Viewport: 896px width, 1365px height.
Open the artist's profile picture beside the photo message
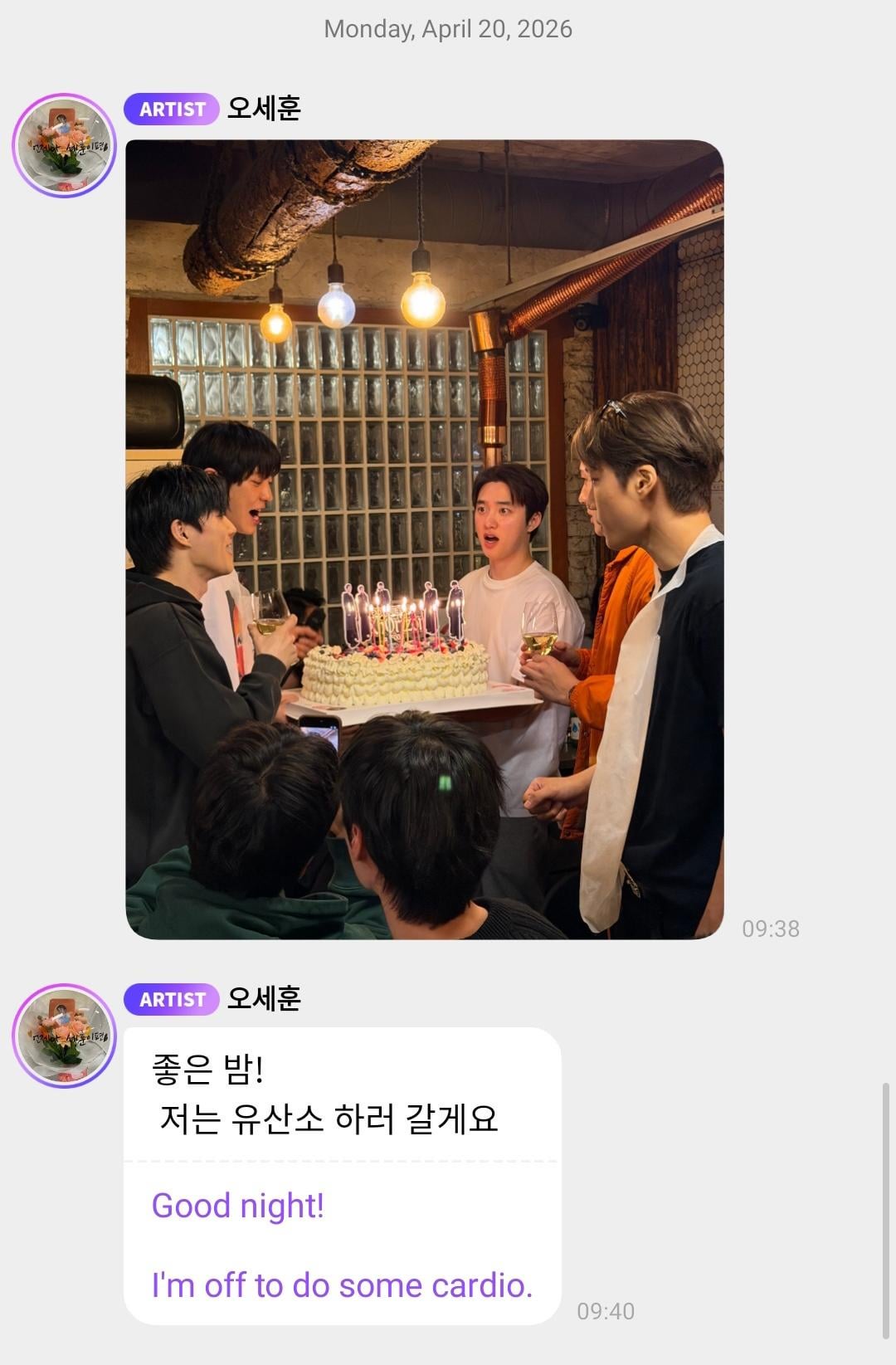coord(64,146)
